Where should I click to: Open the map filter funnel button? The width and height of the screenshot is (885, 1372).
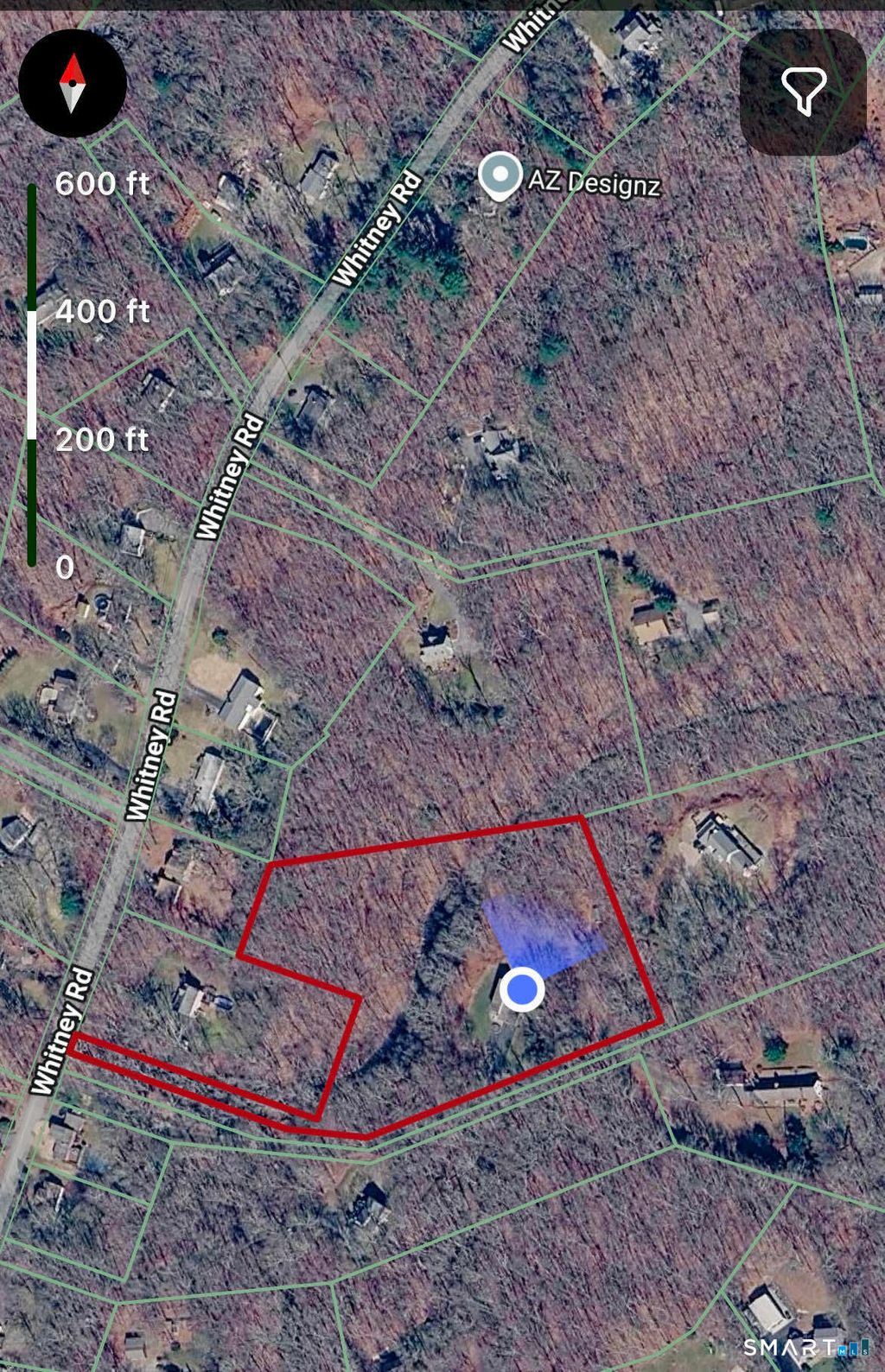click(803, 92)
